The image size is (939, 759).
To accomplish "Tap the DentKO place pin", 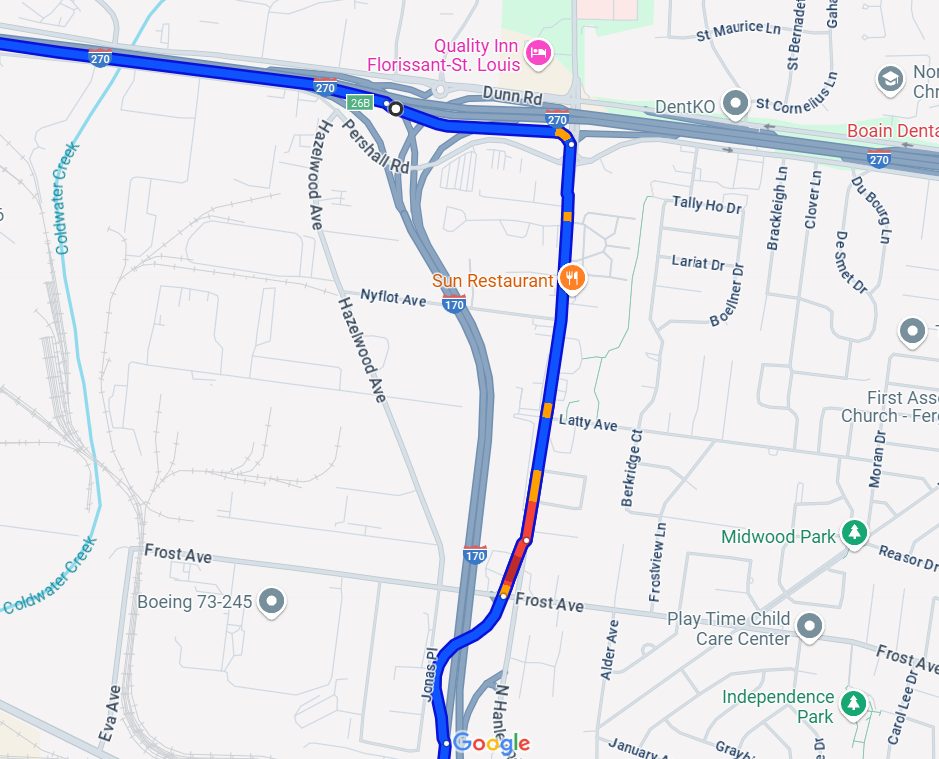I will (x=737, y=102).
